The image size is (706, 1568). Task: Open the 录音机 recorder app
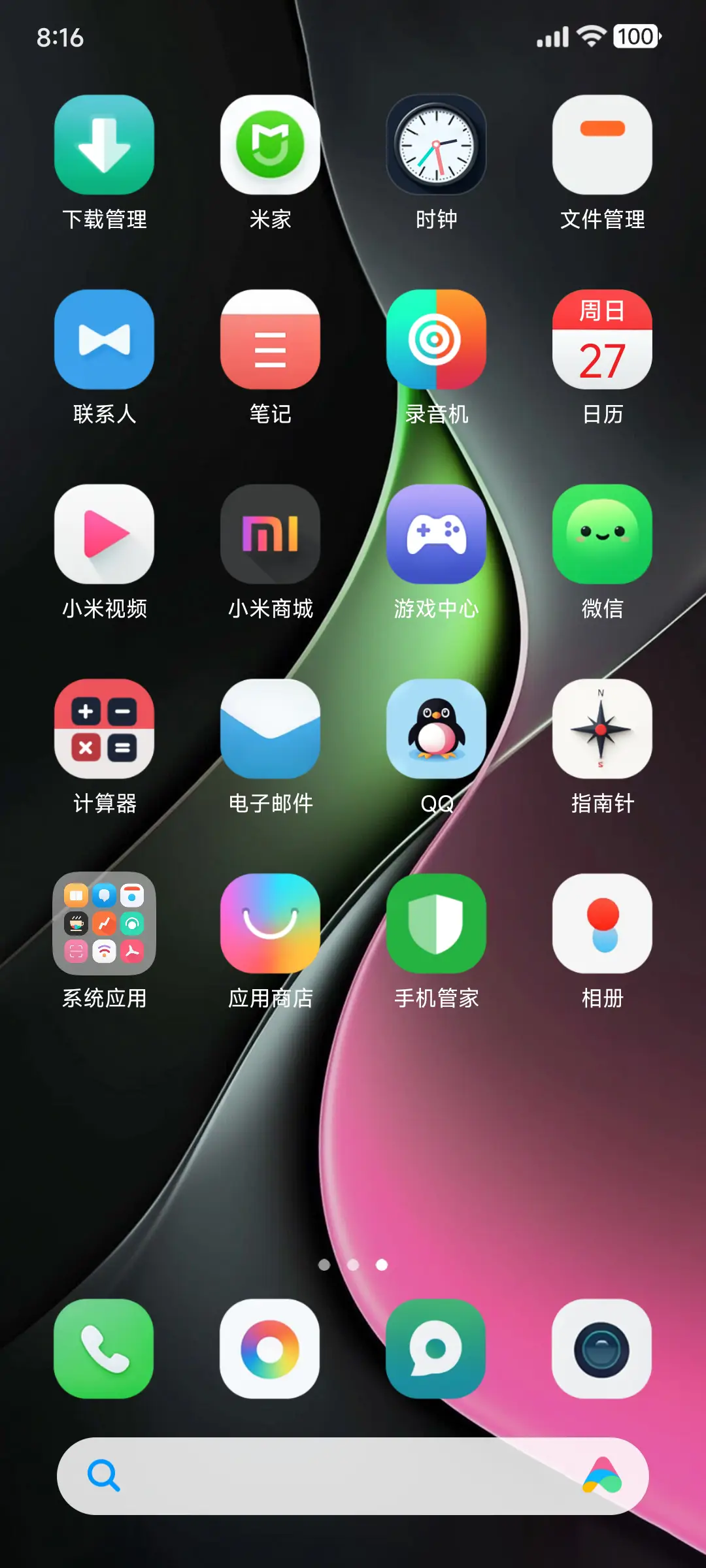[x=436, y=340]
